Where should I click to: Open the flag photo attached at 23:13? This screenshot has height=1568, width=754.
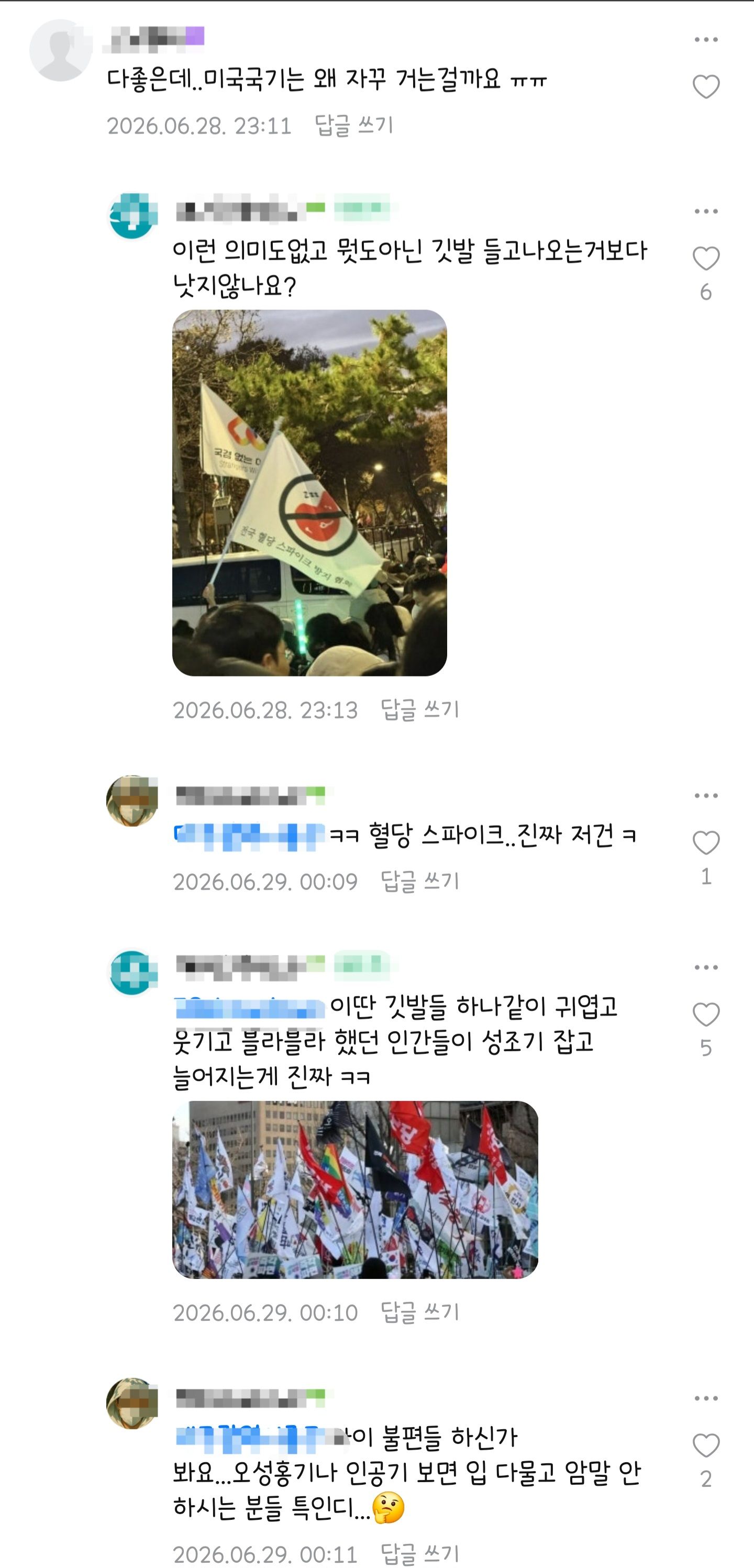(310, 493)
